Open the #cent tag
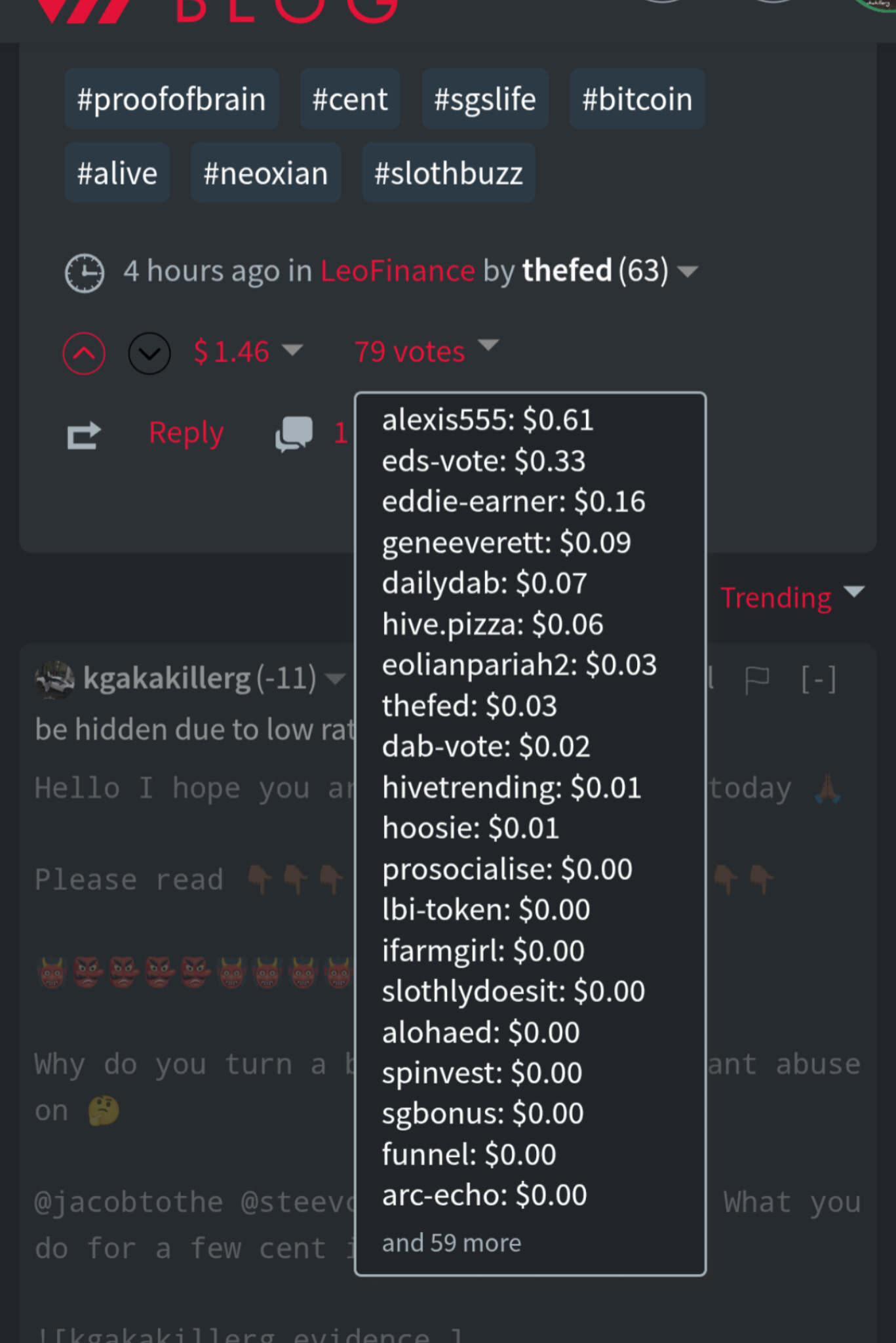The width and height of the screenshot is (896, 1343). 350,100
